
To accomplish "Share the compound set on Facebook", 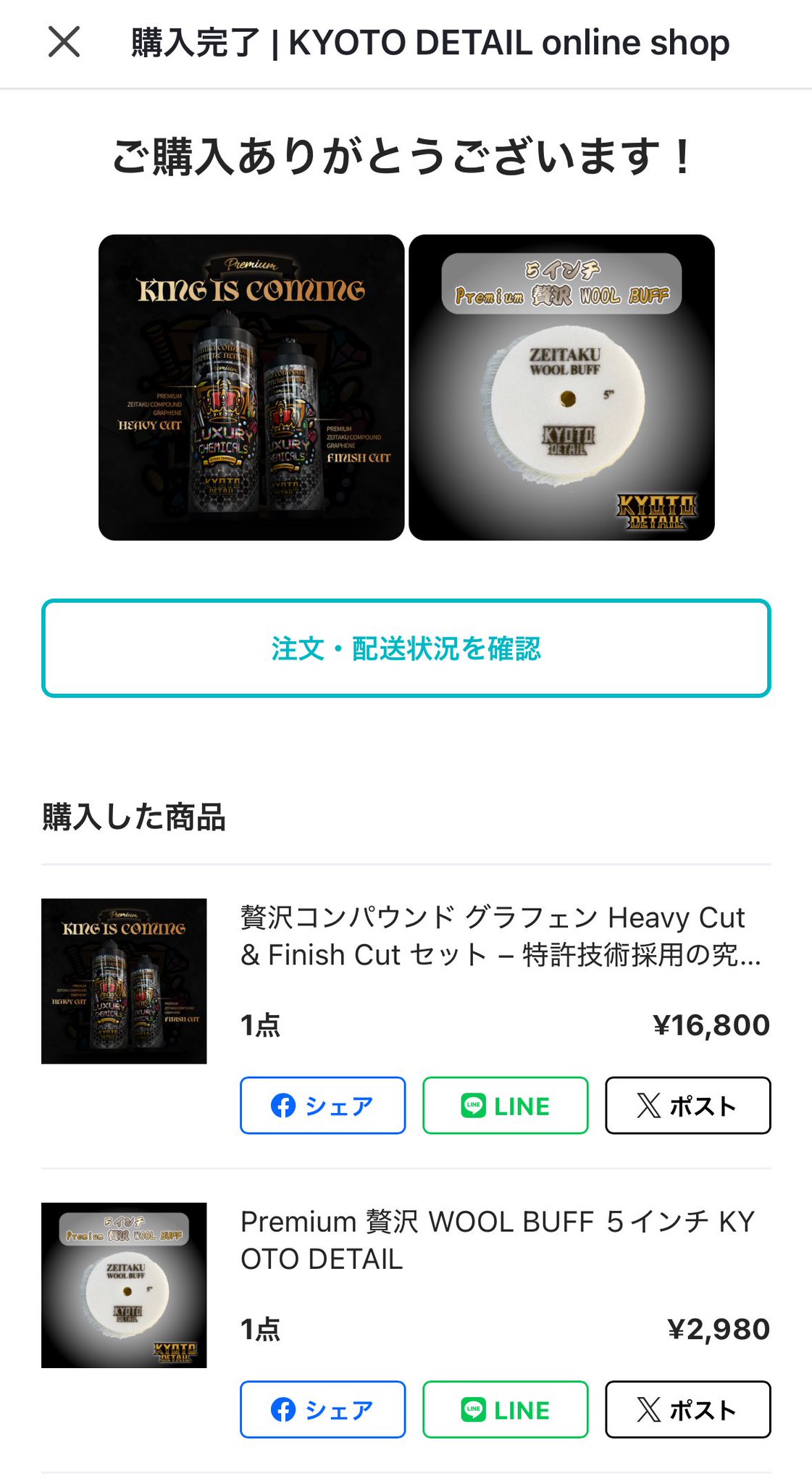I will click(323, 1105).
